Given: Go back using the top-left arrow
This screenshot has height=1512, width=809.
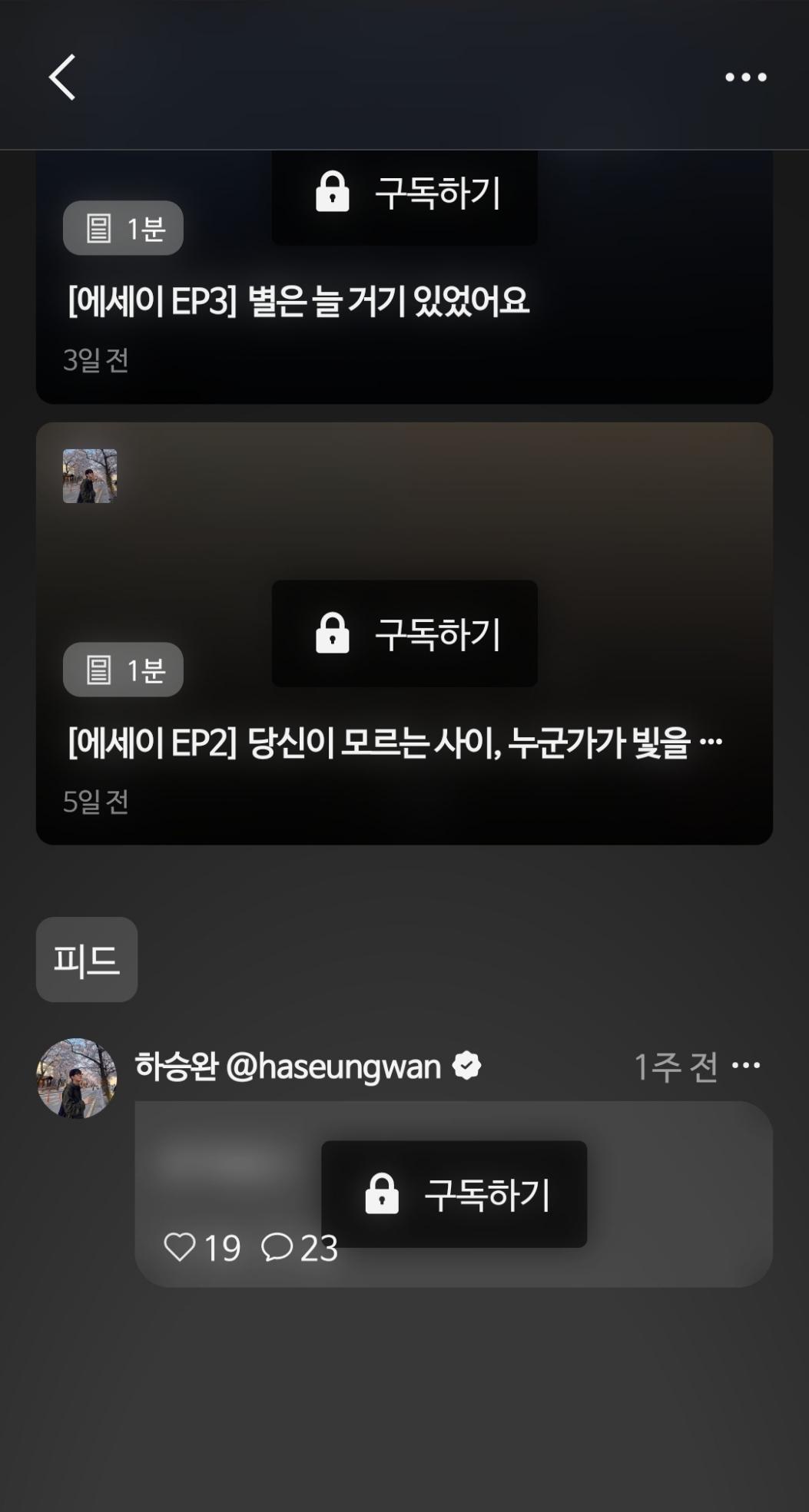Looking at the screenshot, I should pyautogui.click(x=62, y=77).
